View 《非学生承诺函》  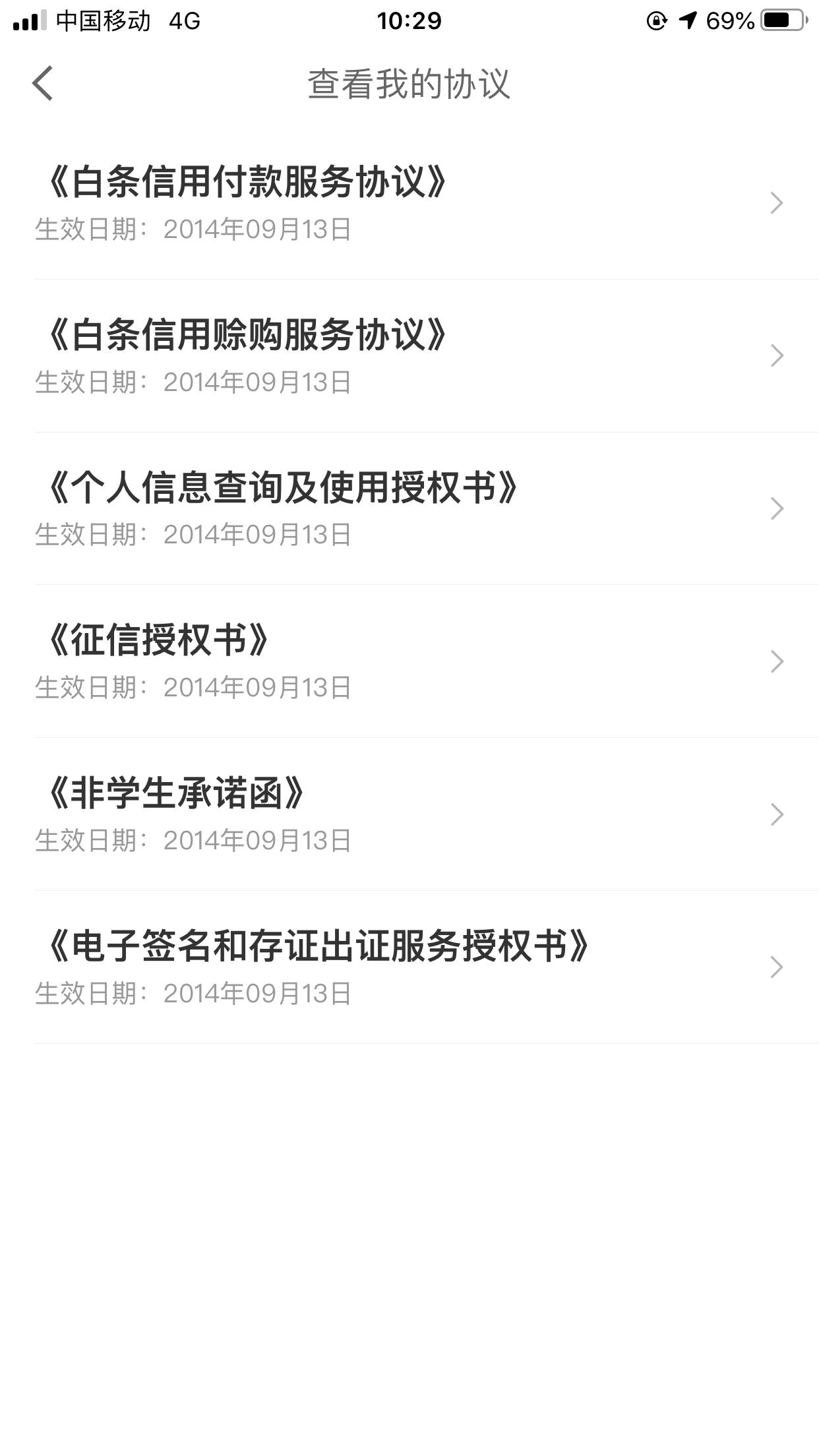tap(409, 814)
